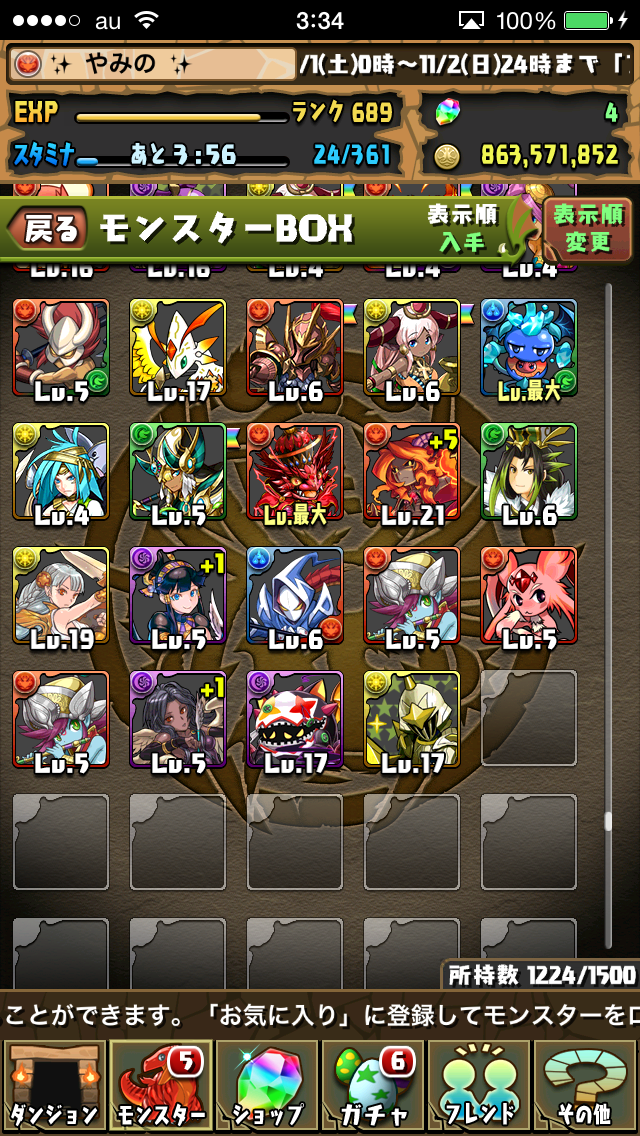Image resolution: width=640 pixels, height=1136 pixels.
Task: Select the pink monster with red gem Lv.5
Action: tap(529, 595)
